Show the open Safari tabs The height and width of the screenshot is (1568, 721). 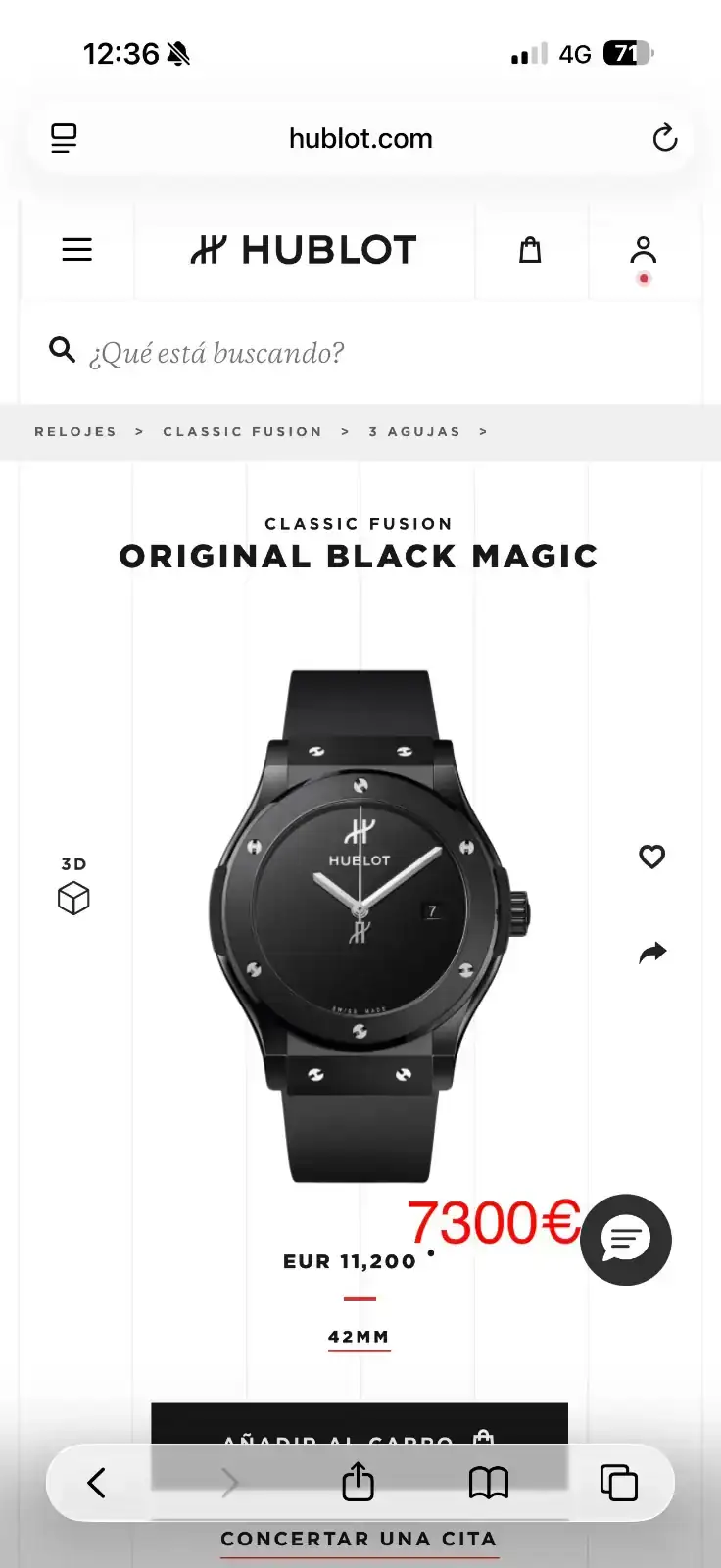(x=618, y=1483)
